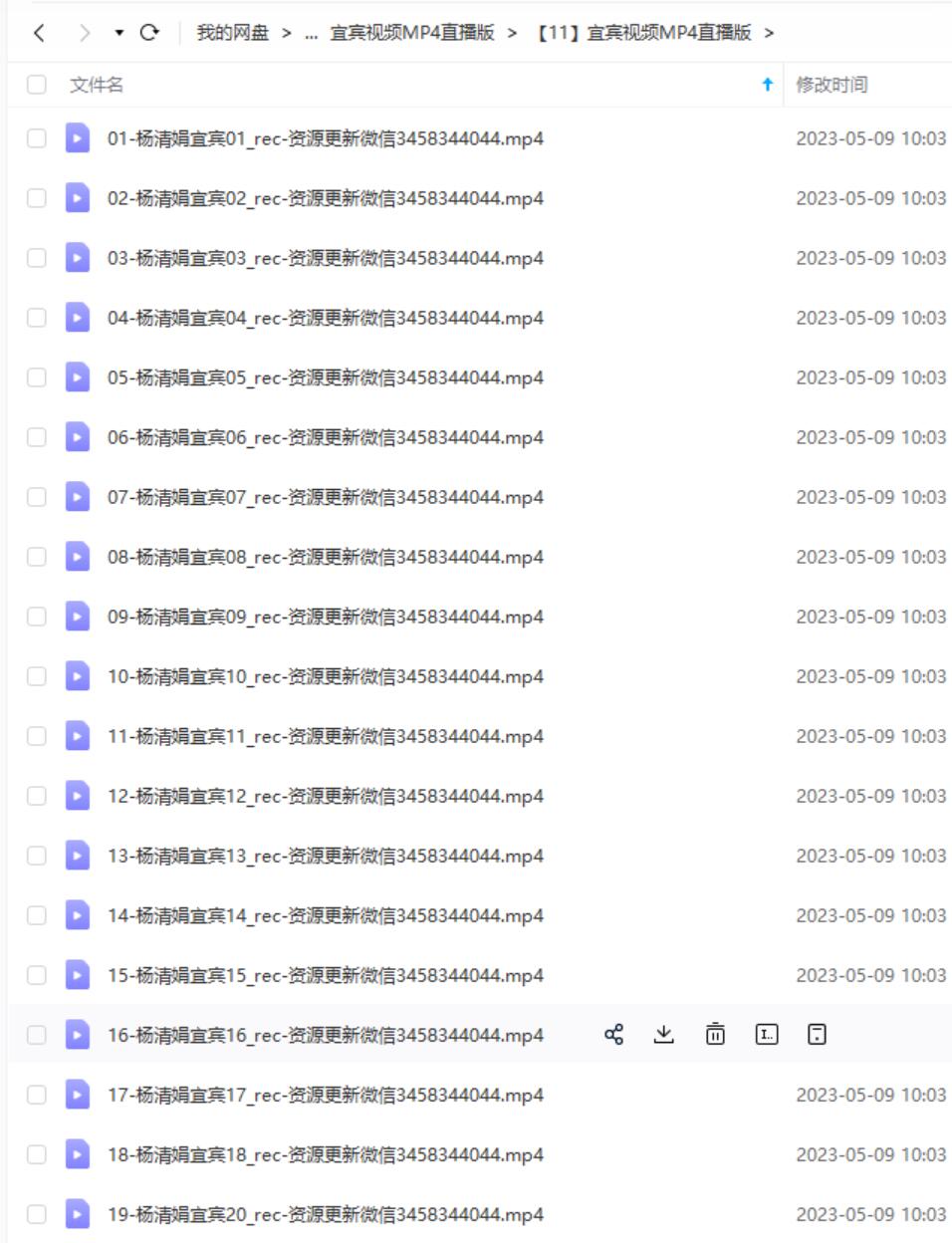
Task: Sort by 修改时间 column
Action: [x=832, y=85]
